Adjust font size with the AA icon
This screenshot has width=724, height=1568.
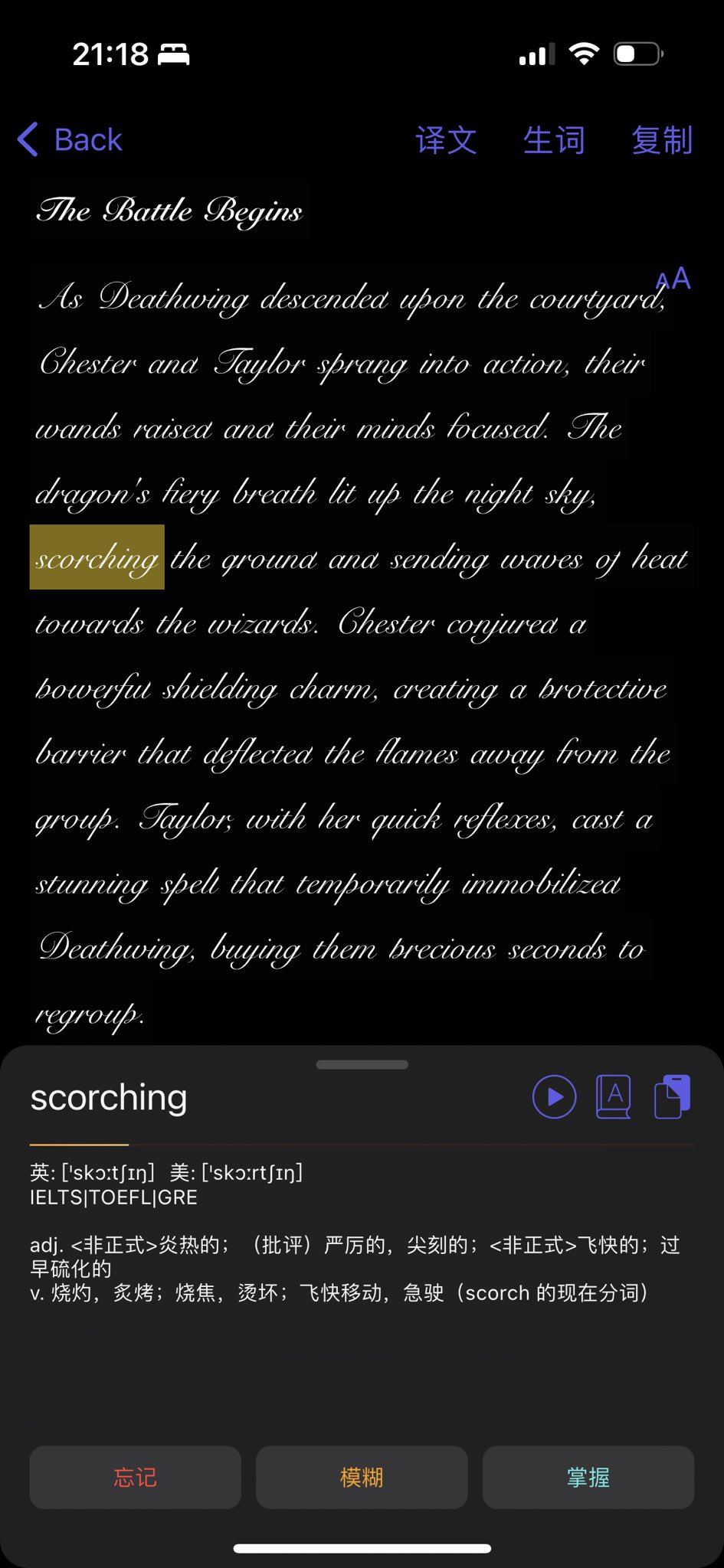click(673, 279)
